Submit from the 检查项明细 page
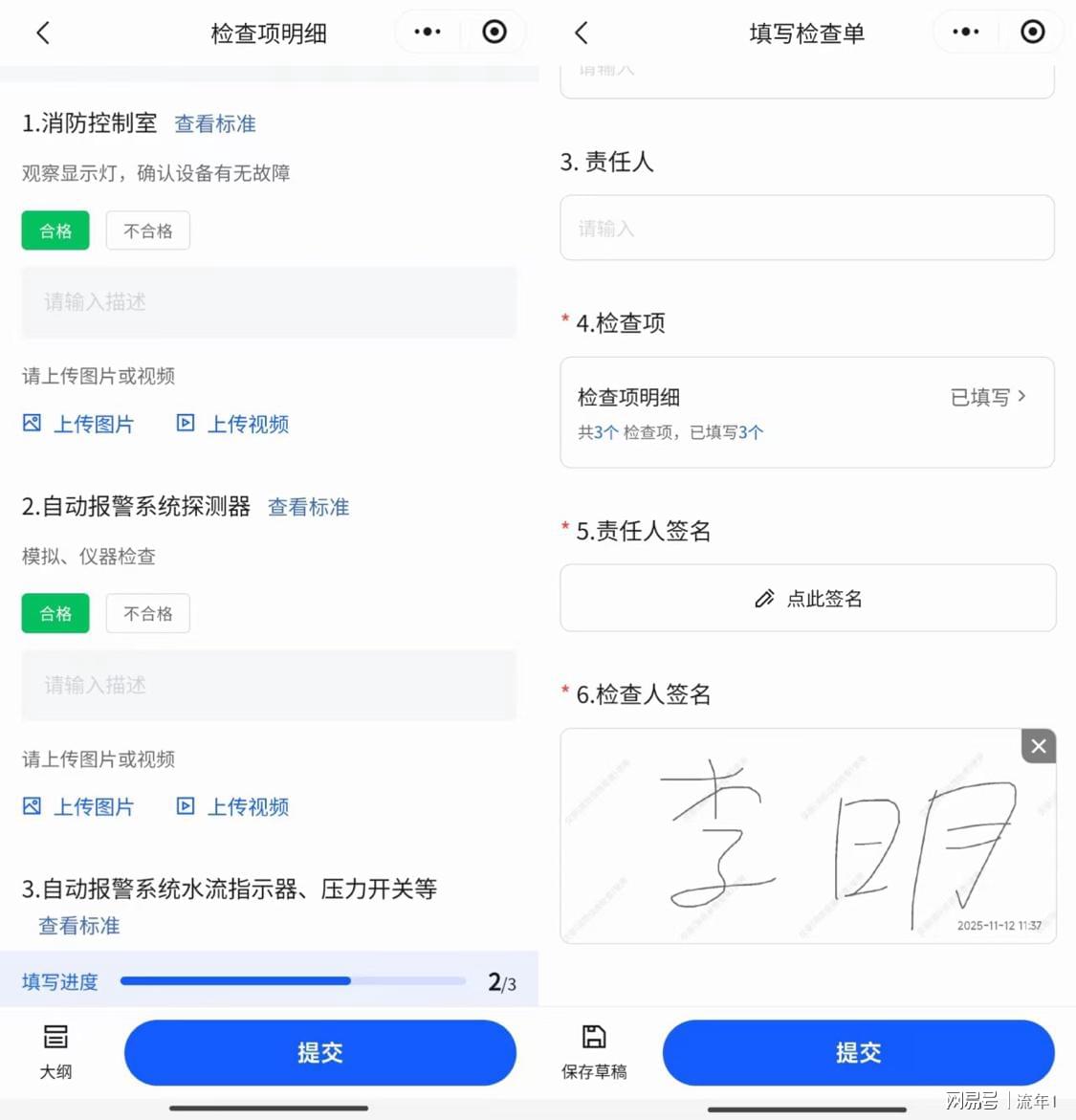Image resolution: width=1076 pixels, height=1120 pixels. click(319, 1052)
